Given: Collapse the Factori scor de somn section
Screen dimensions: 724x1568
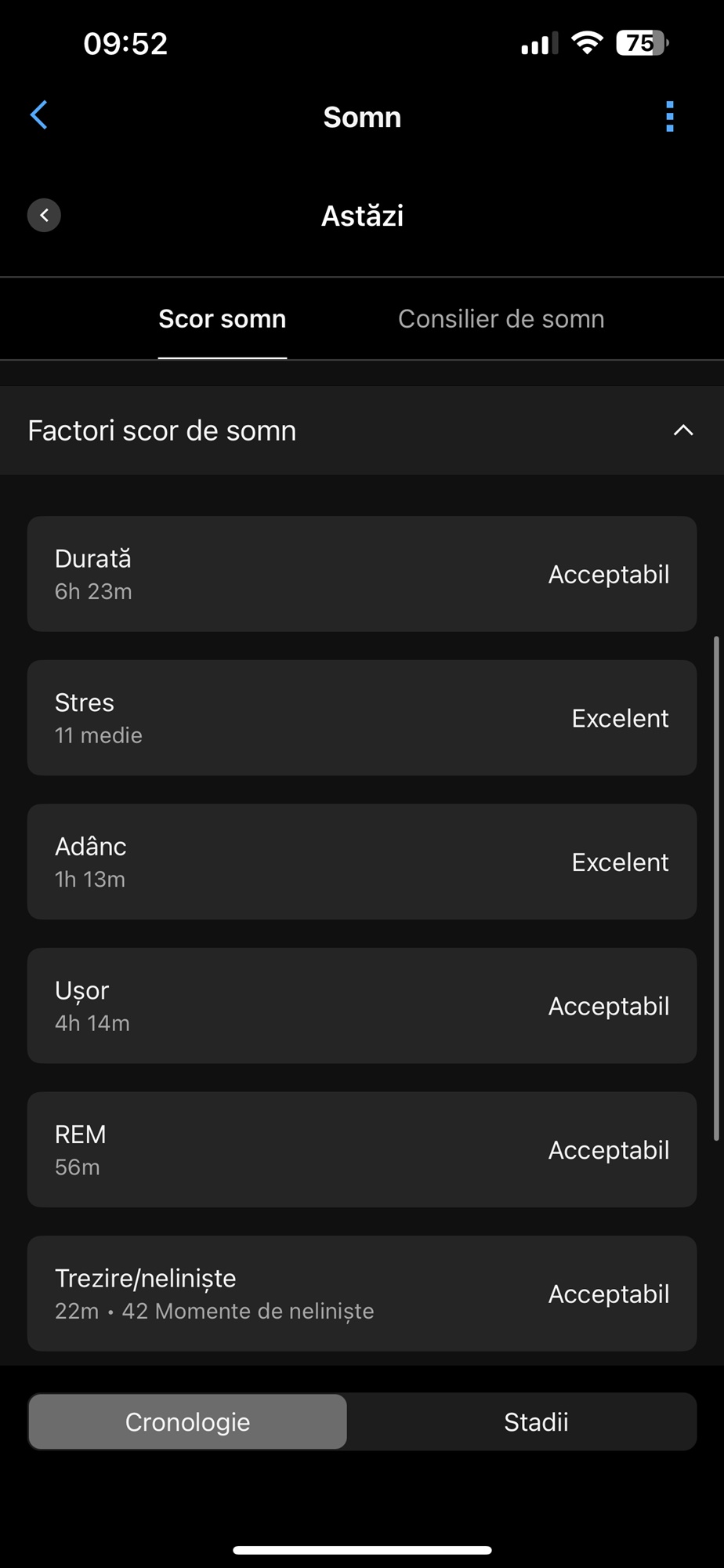Looking at the screenshot, I should coord(683,430).
